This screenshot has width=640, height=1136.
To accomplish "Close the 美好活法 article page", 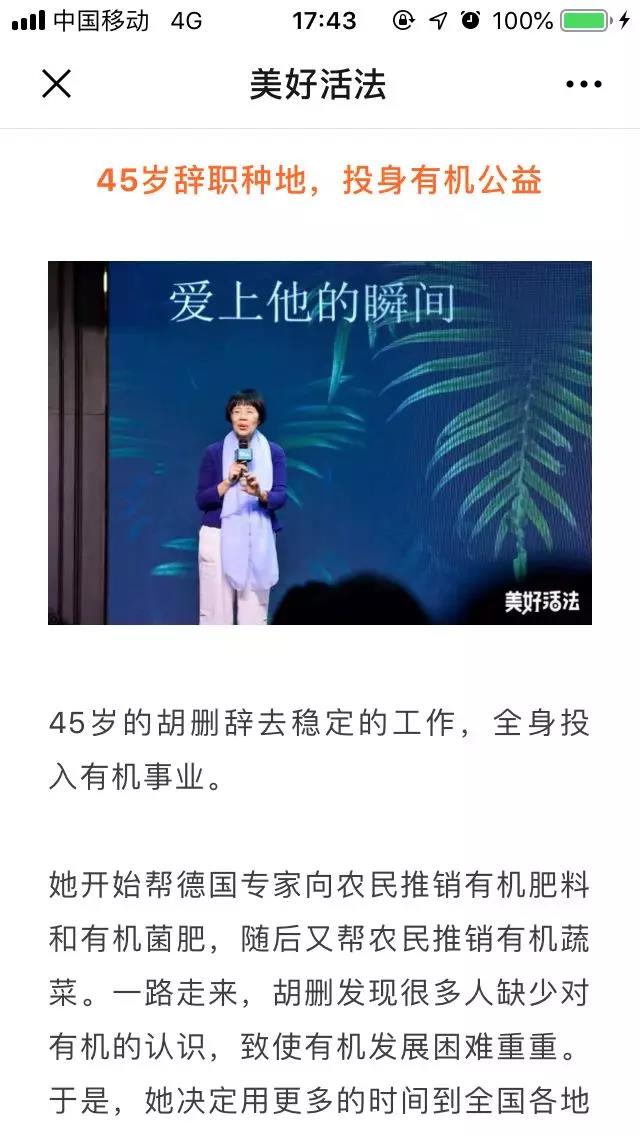I will point(57,85).
